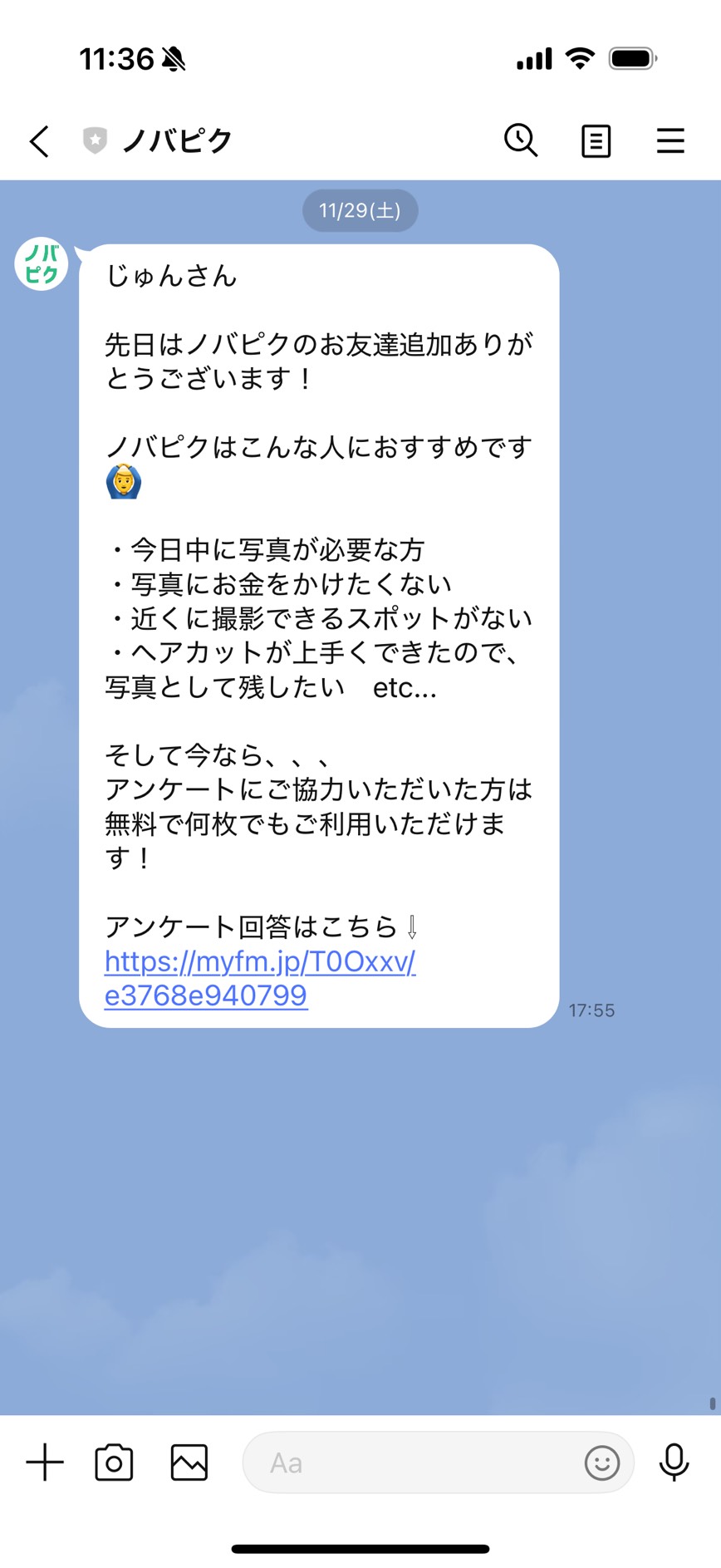Launch the camera from chat
The image size is (721, 1568).
click(x=114, y=1462)
